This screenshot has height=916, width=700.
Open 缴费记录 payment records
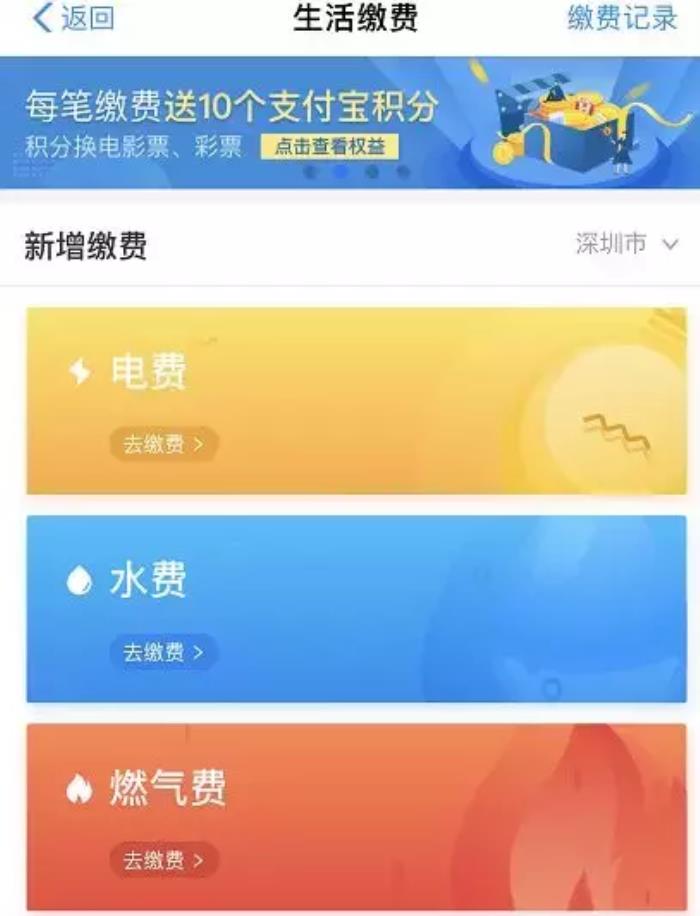click(x=622, y=19)
